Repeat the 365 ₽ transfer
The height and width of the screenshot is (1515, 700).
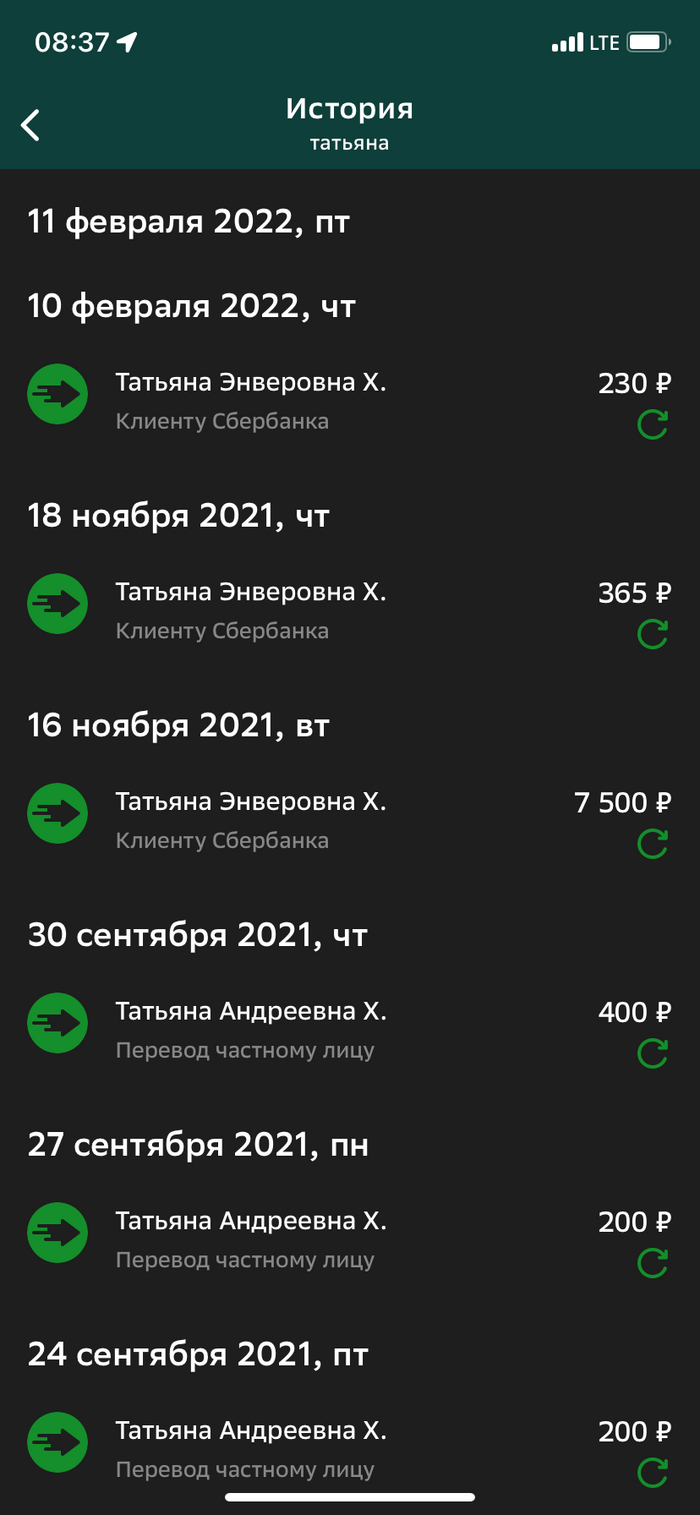pos(653,634)
